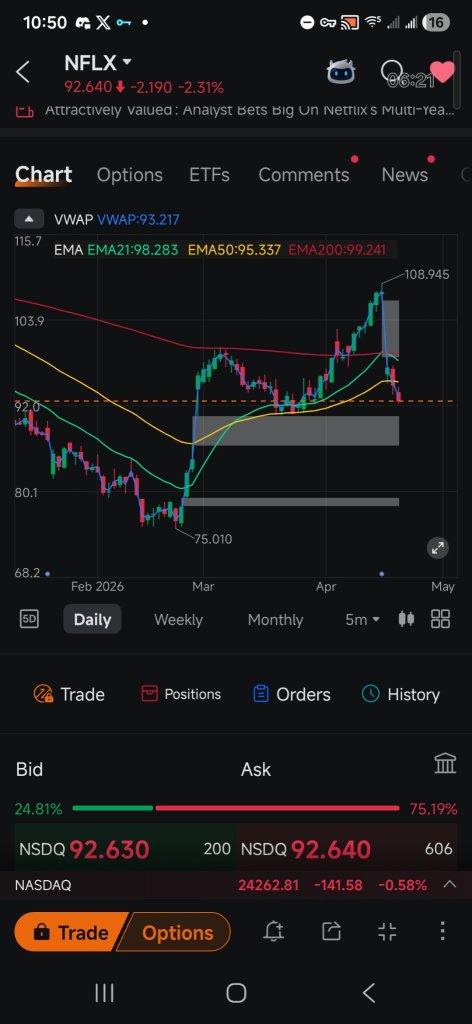Expand the chart to fullscreen
Screen dimensions: 472x1024
(x=437, y=548)
